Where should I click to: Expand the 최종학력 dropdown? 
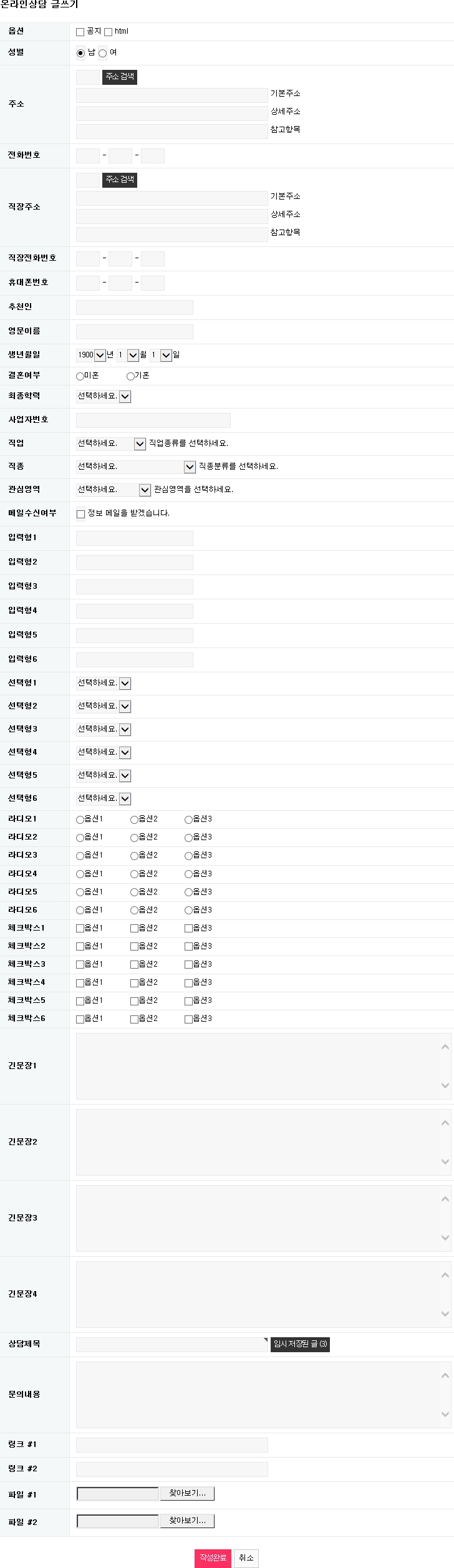point(104,396)
